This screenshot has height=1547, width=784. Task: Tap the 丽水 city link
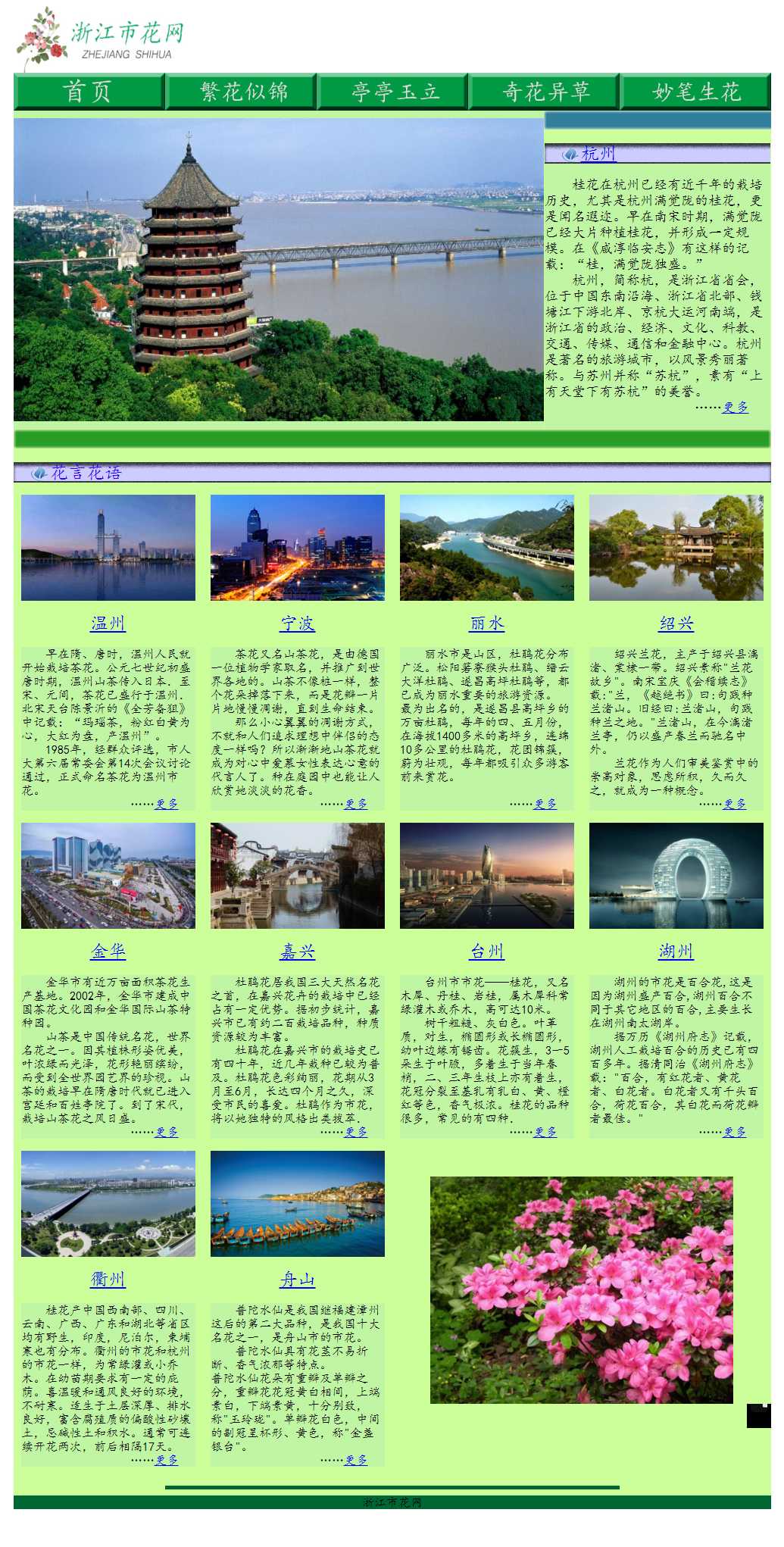point(486,623)
